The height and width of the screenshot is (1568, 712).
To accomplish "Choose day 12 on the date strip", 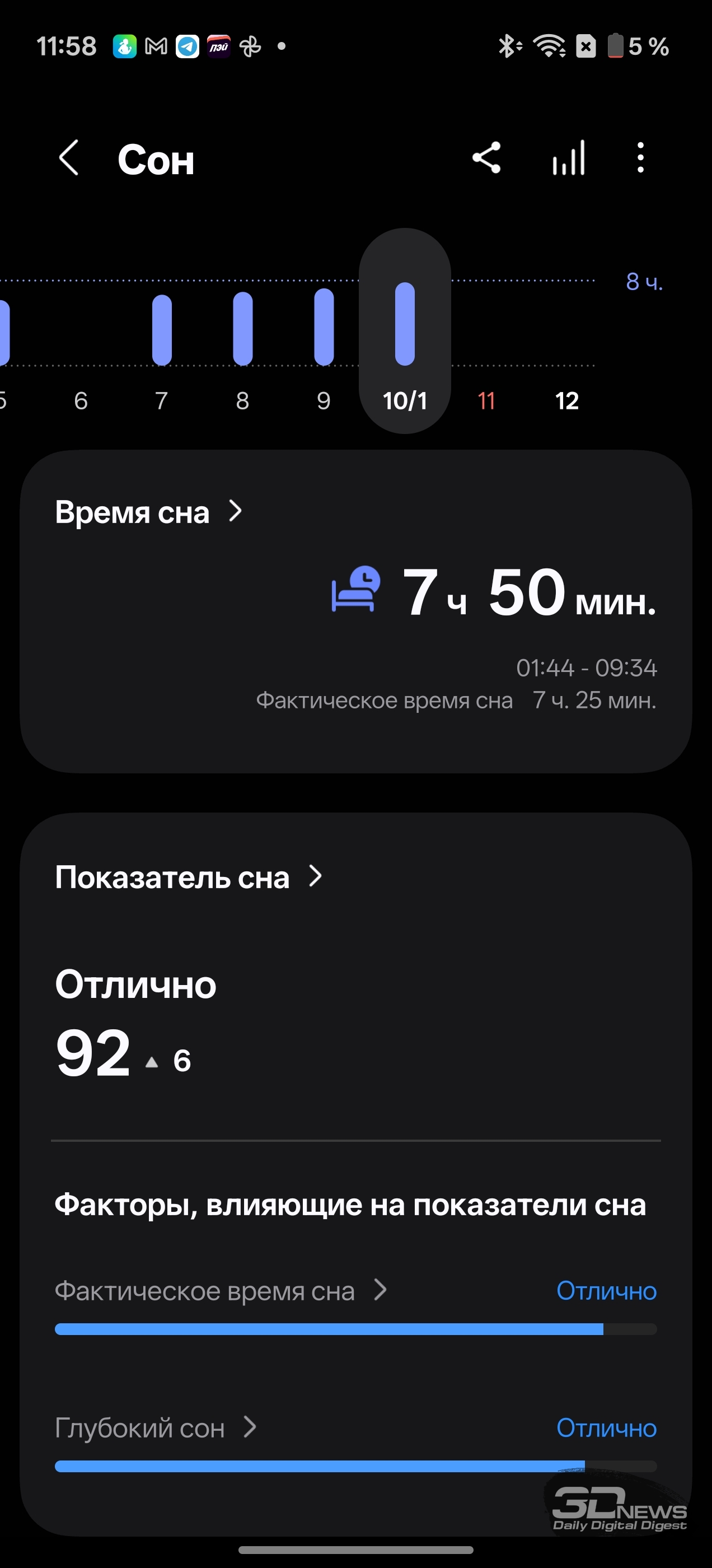I will 566,401.
